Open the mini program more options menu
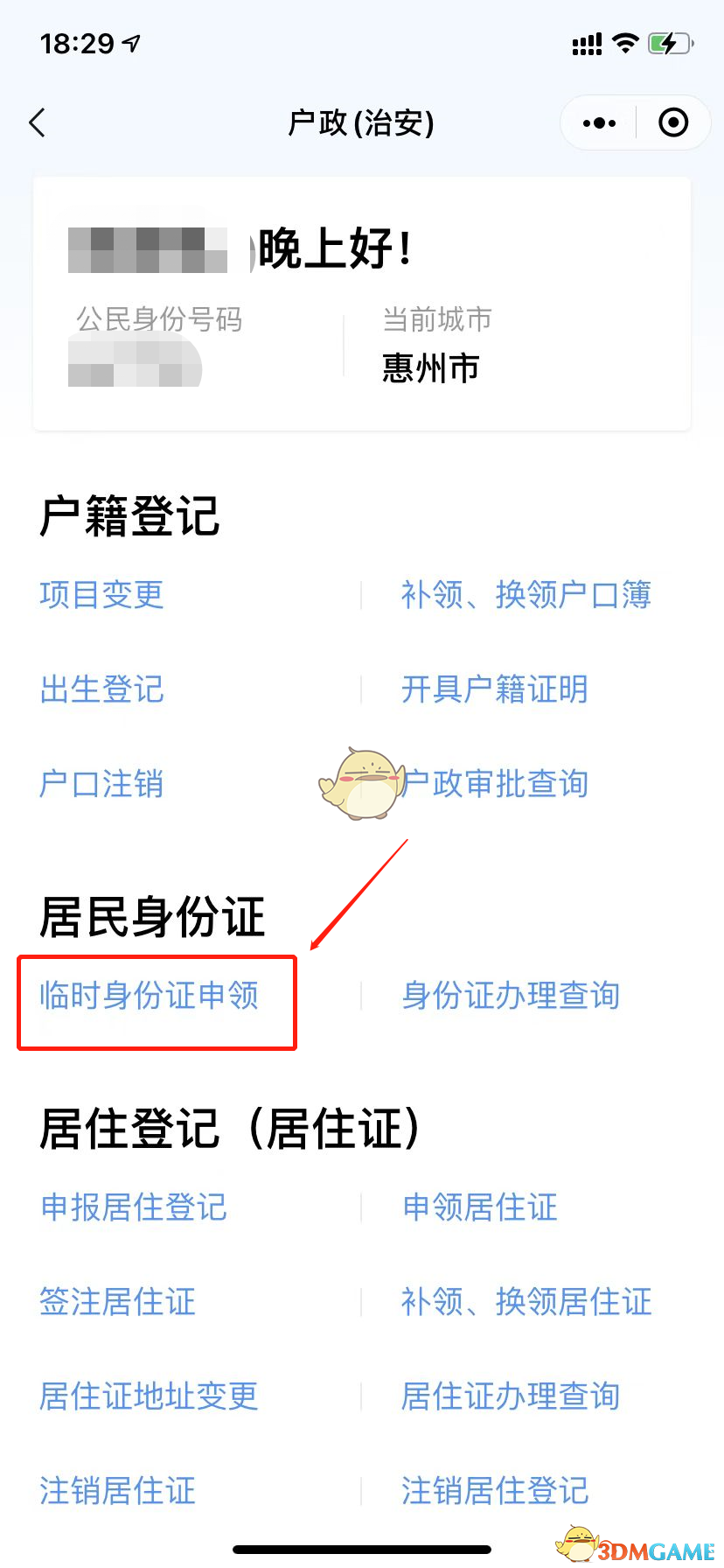 pyautogui.click(x=599, y=123)
